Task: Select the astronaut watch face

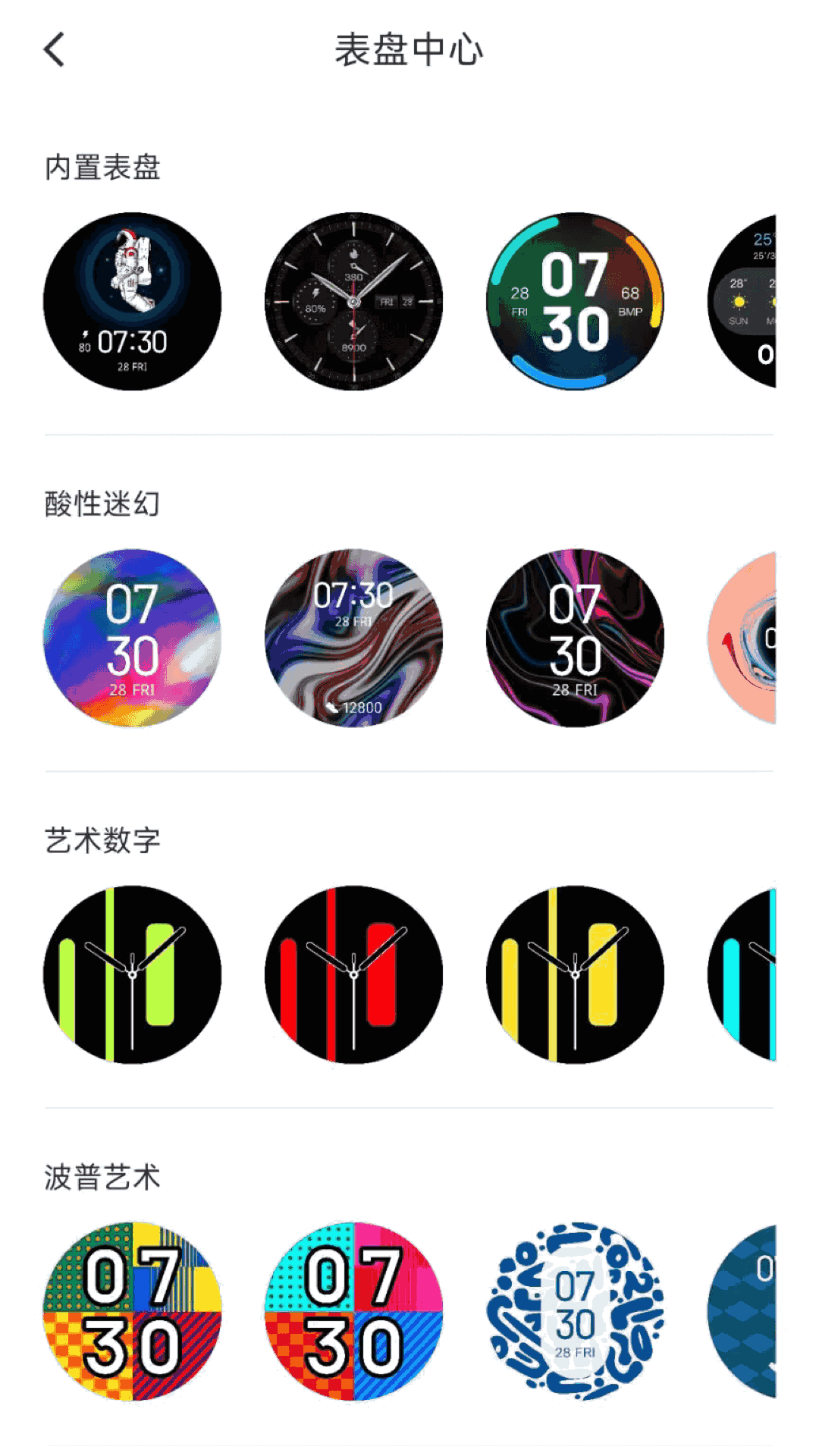Action: [133, 302]
